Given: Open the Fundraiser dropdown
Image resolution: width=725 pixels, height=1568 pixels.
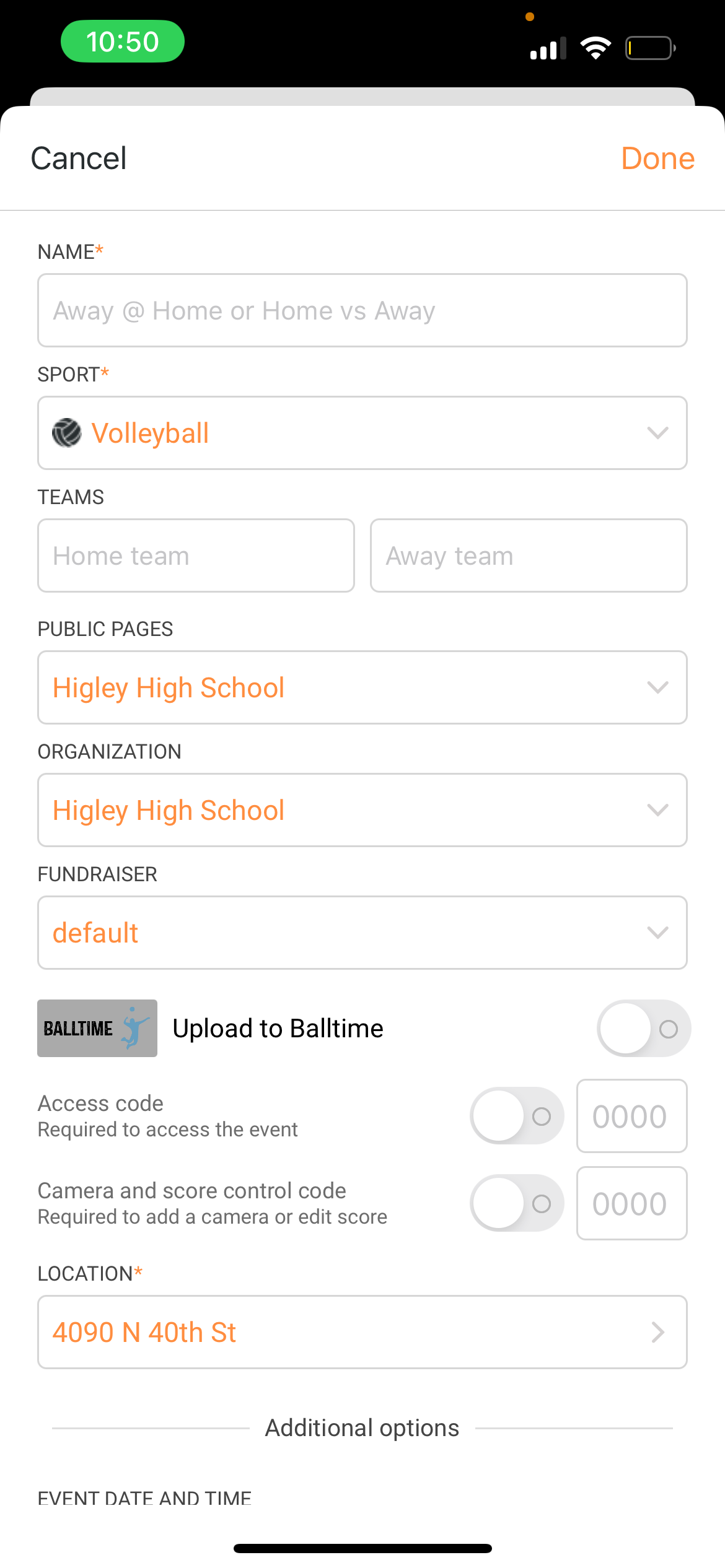Looking at the screenshot, I should pos(362,933).
